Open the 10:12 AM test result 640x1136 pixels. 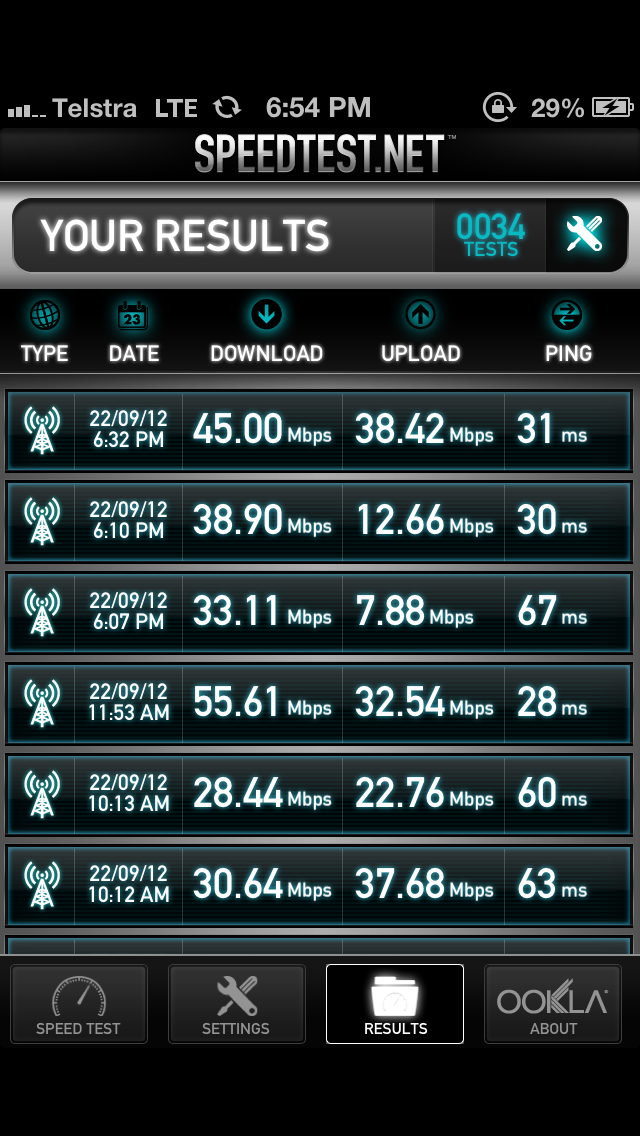coord(319,885)
